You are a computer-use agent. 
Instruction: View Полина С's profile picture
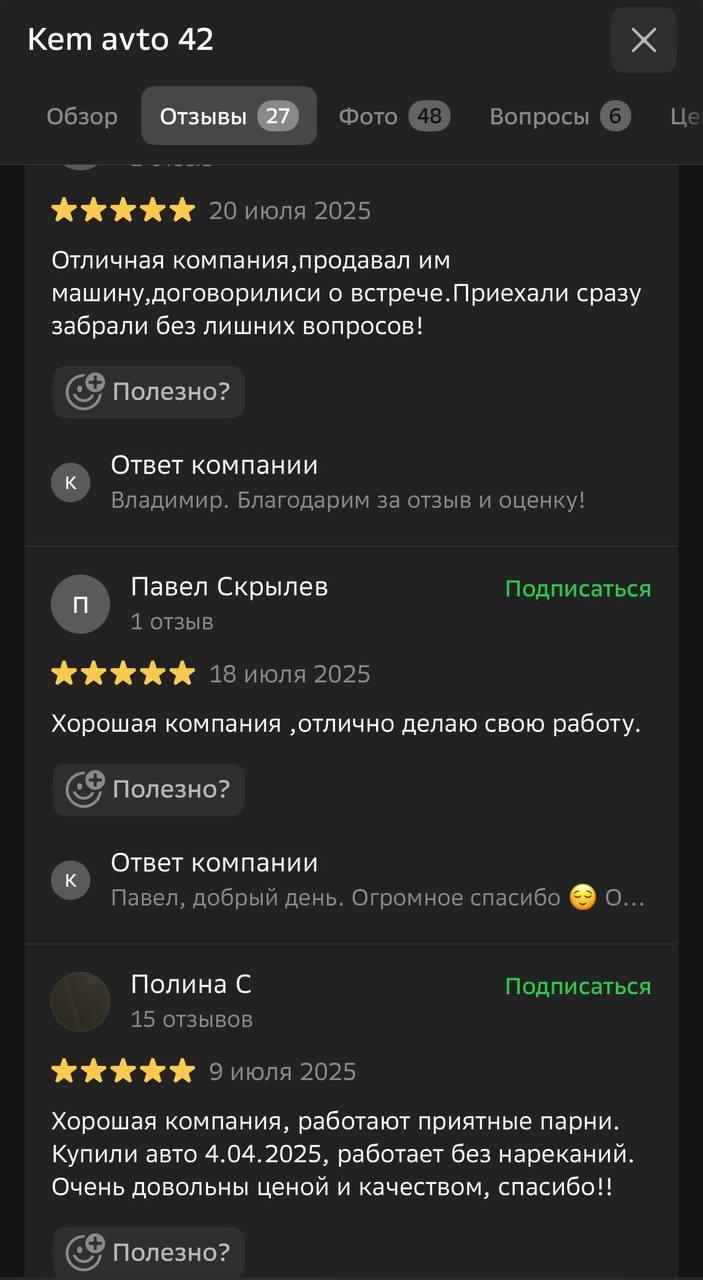click(x=80, y=1002)
